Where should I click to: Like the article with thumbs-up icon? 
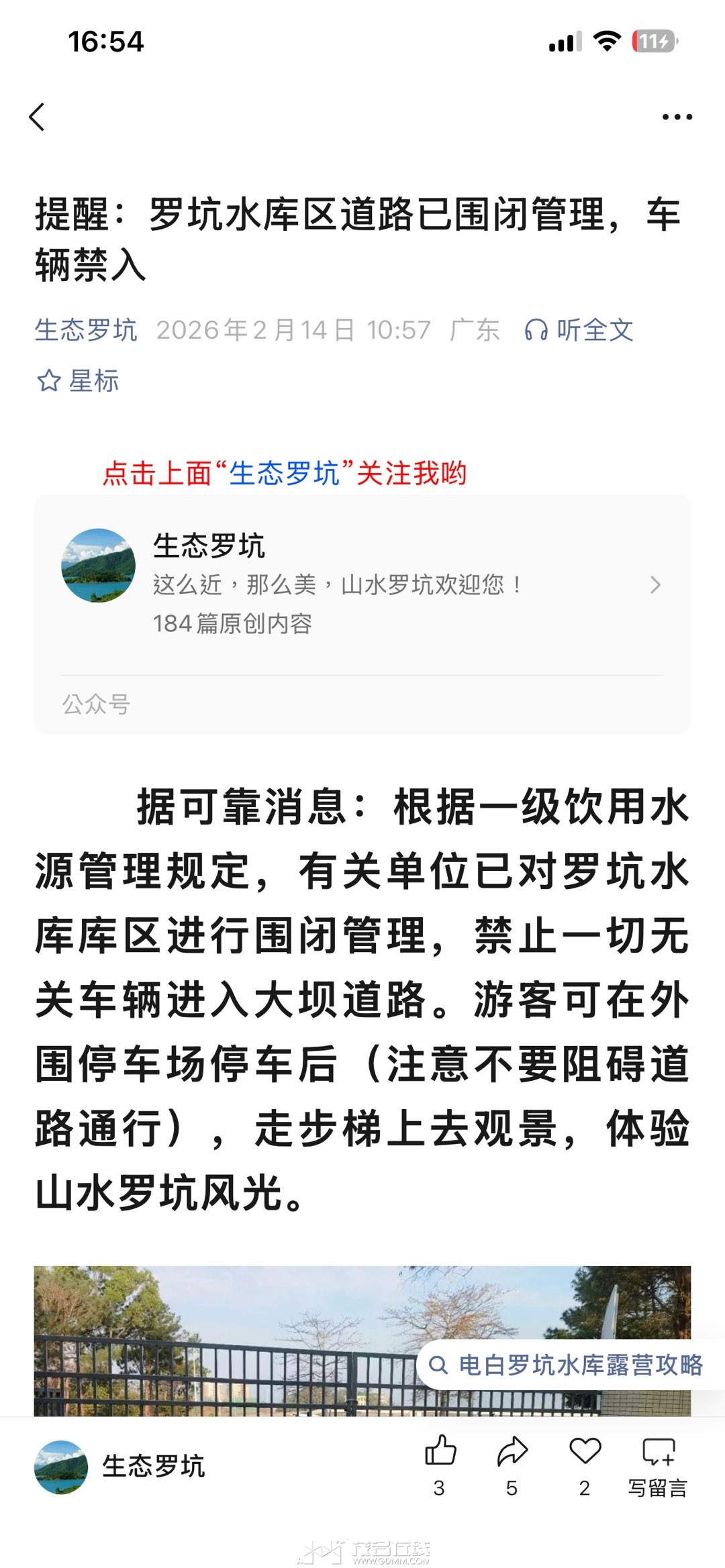440,1451
